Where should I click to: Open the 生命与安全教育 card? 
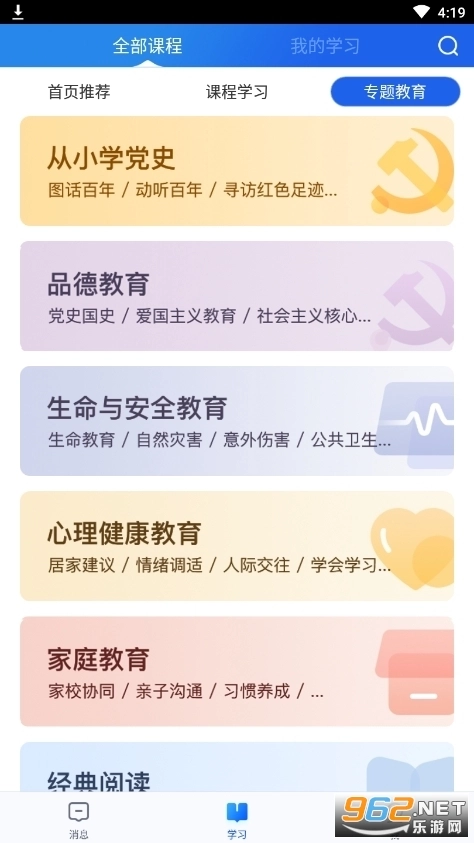237,421
